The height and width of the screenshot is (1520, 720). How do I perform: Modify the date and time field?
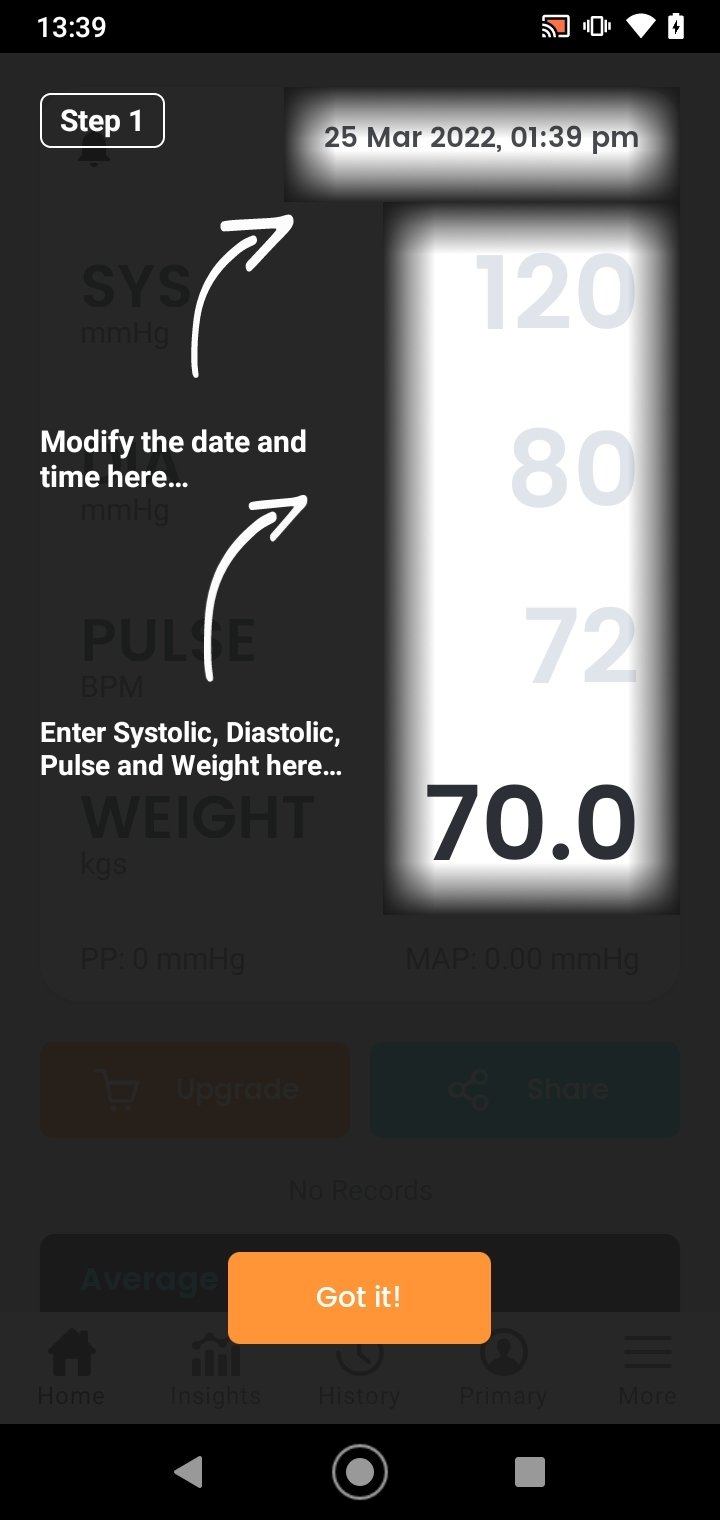click(481, 138)
